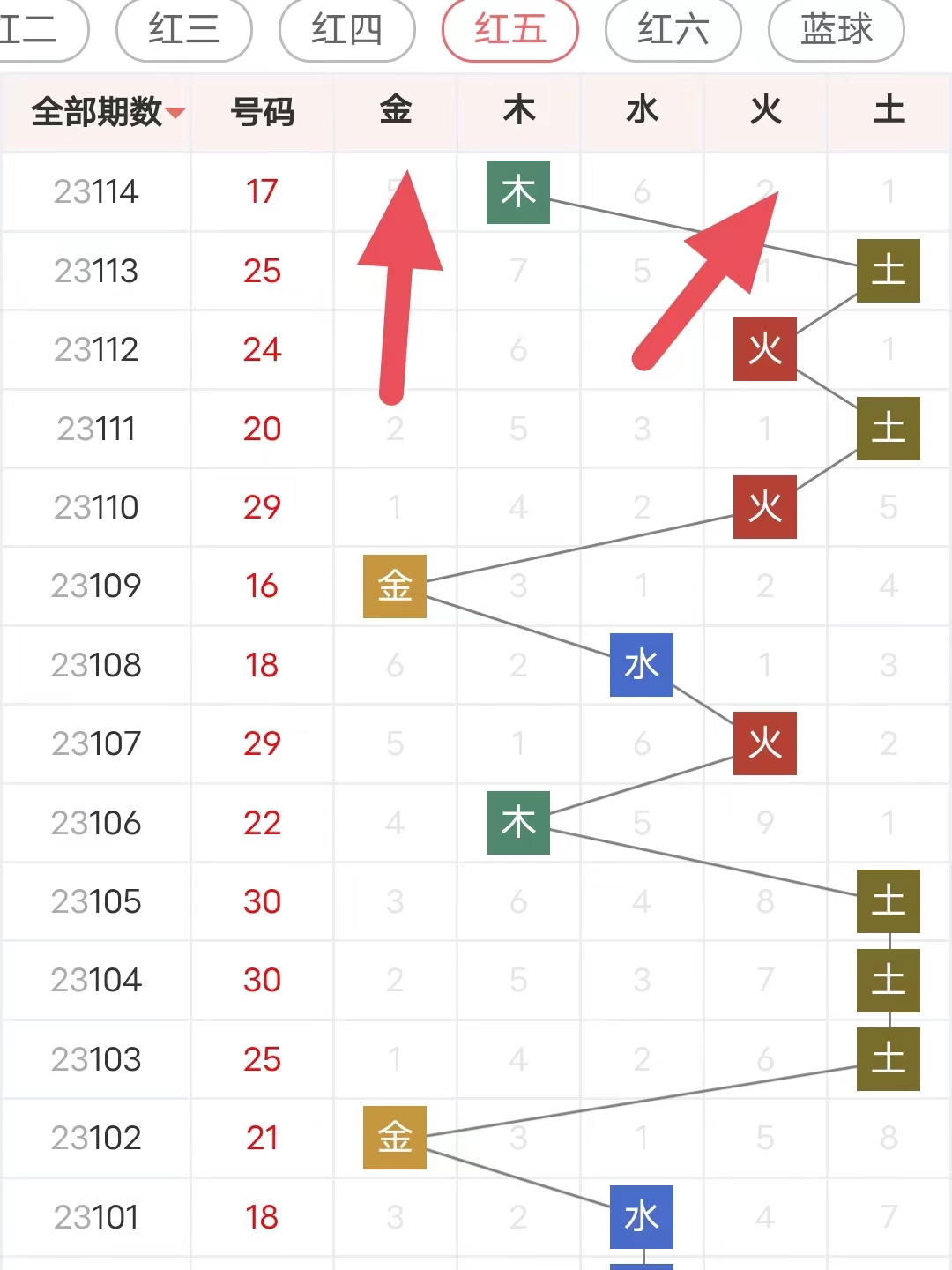Expand the 全部期数 dropdown
This screenshot has height=1270, width=952.
click(108, 112)
